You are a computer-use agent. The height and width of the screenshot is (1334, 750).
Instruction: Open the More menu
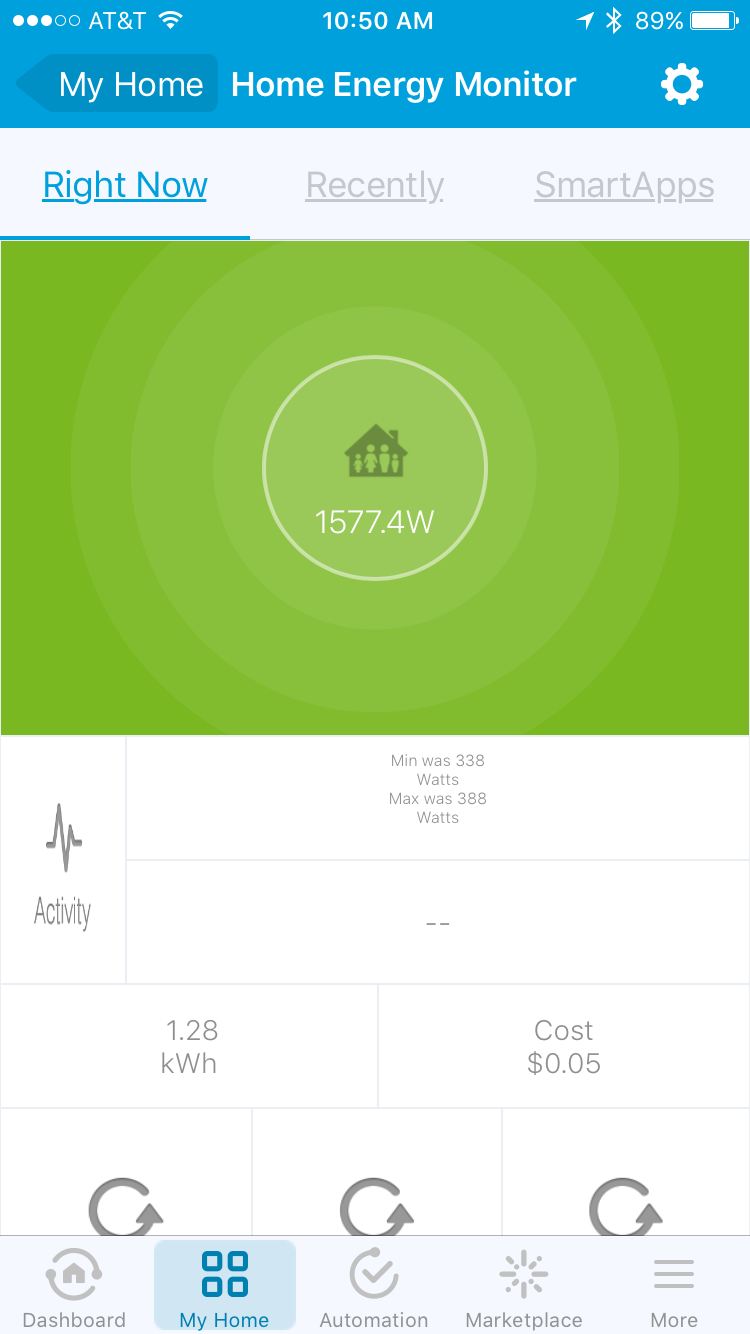pos(674,1288)
